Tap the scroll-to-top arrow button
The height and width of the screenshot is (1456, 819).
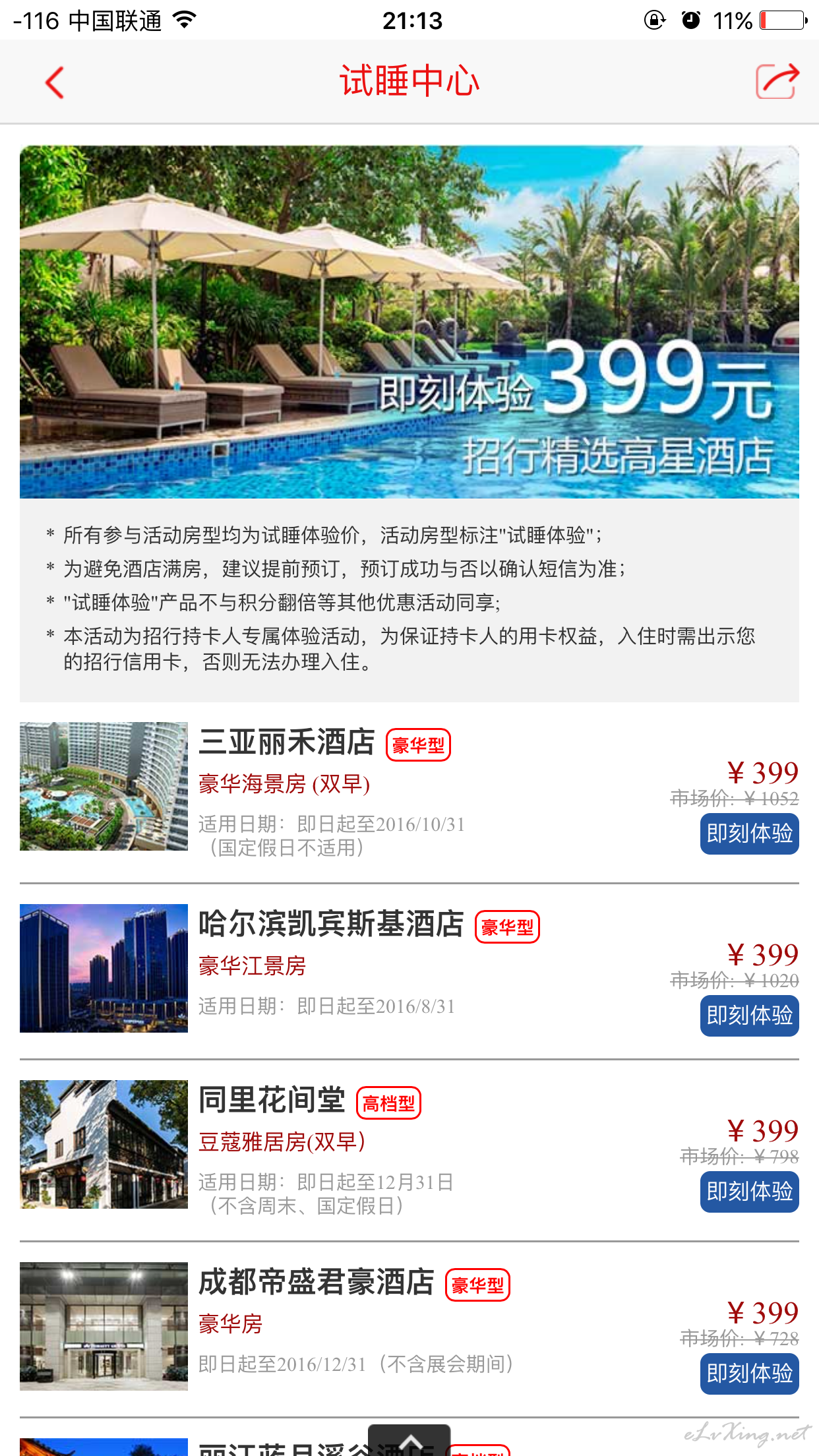409,1440
